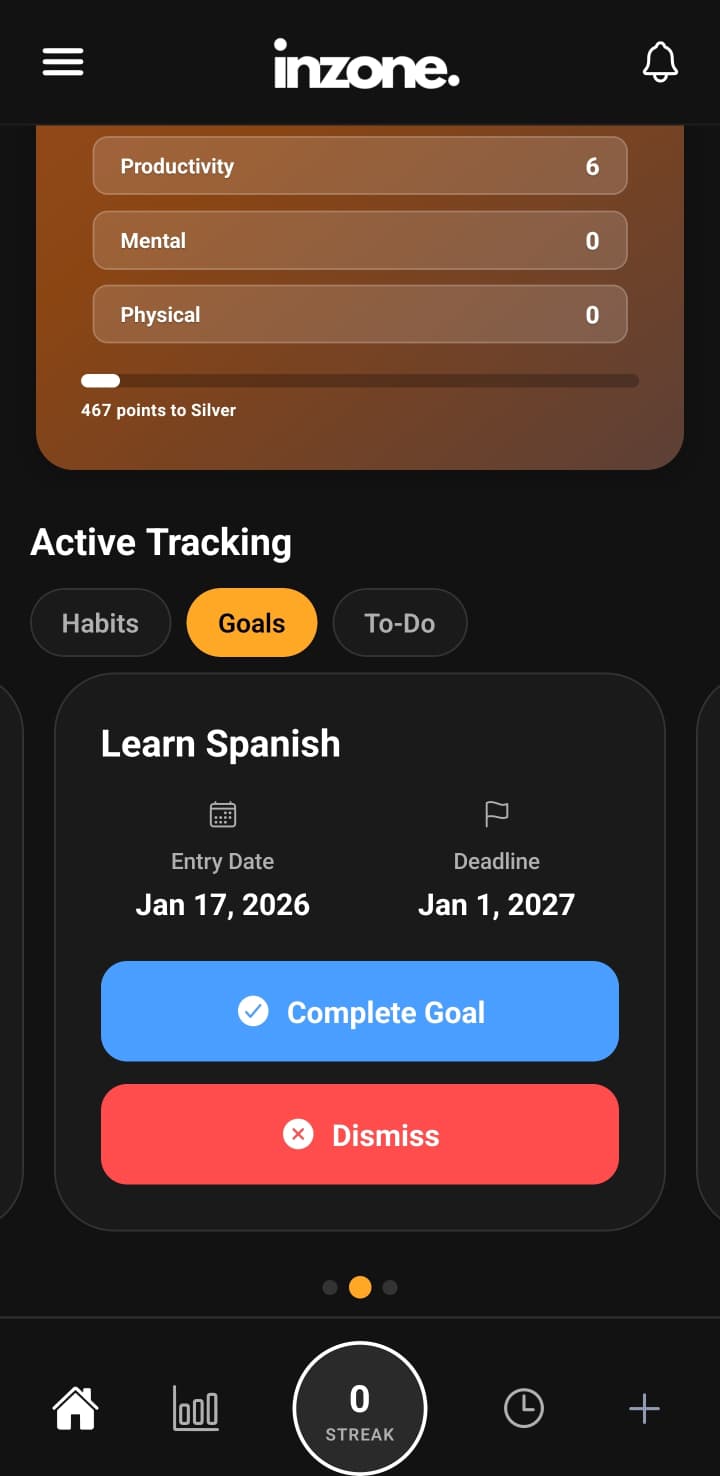Tap the clock history icon
The height and width of the screenshot is (1476, 720).
pos(522,1408)
